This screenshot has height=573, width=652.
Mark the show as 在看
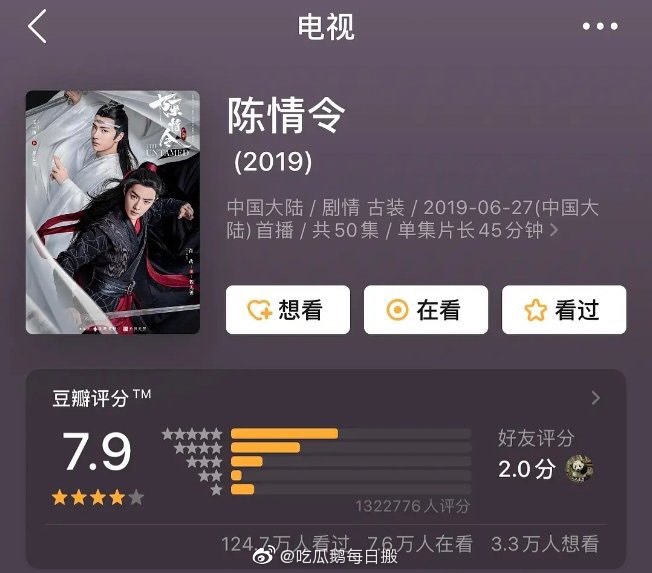click(x=425, y=310)
